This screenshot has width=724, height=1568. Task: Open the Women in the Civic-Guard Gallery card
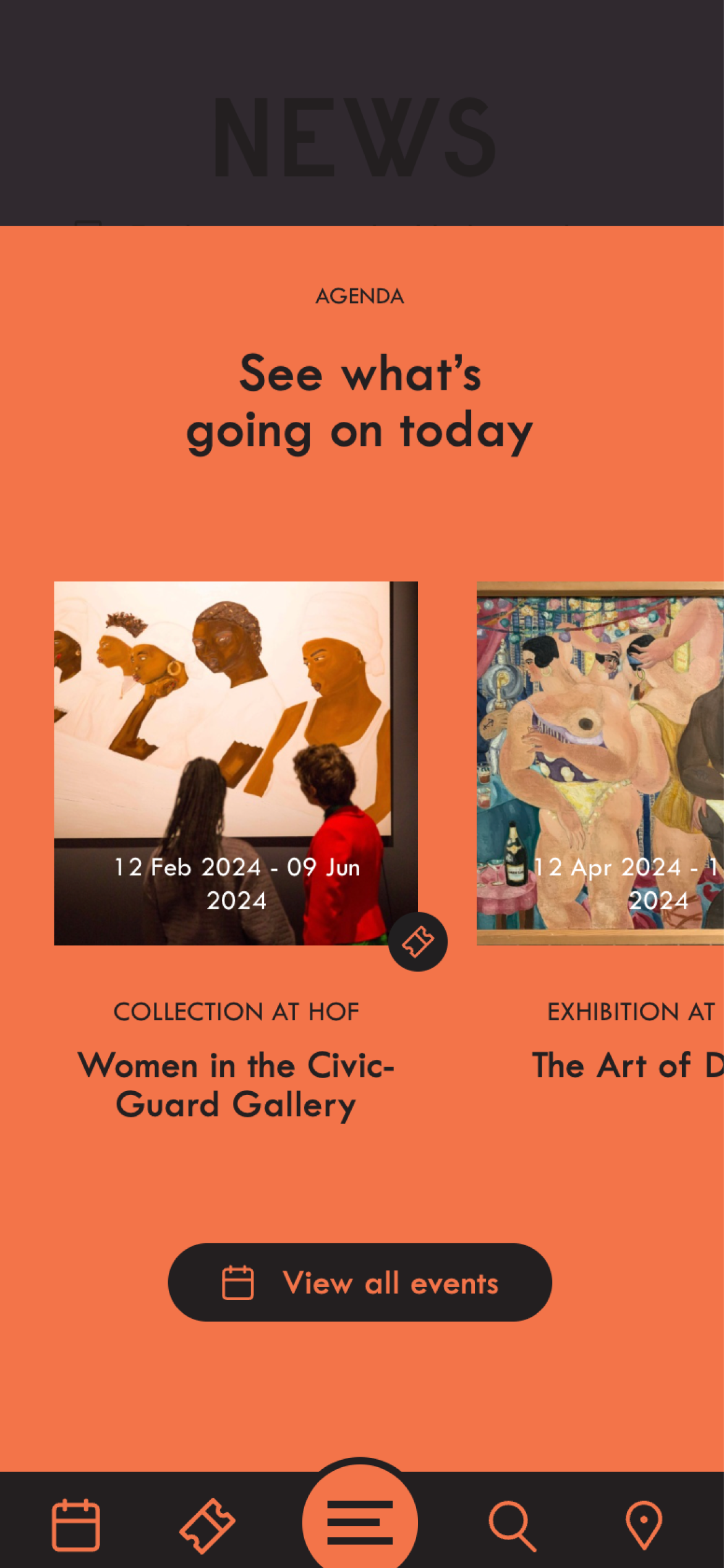click(236, 762)
